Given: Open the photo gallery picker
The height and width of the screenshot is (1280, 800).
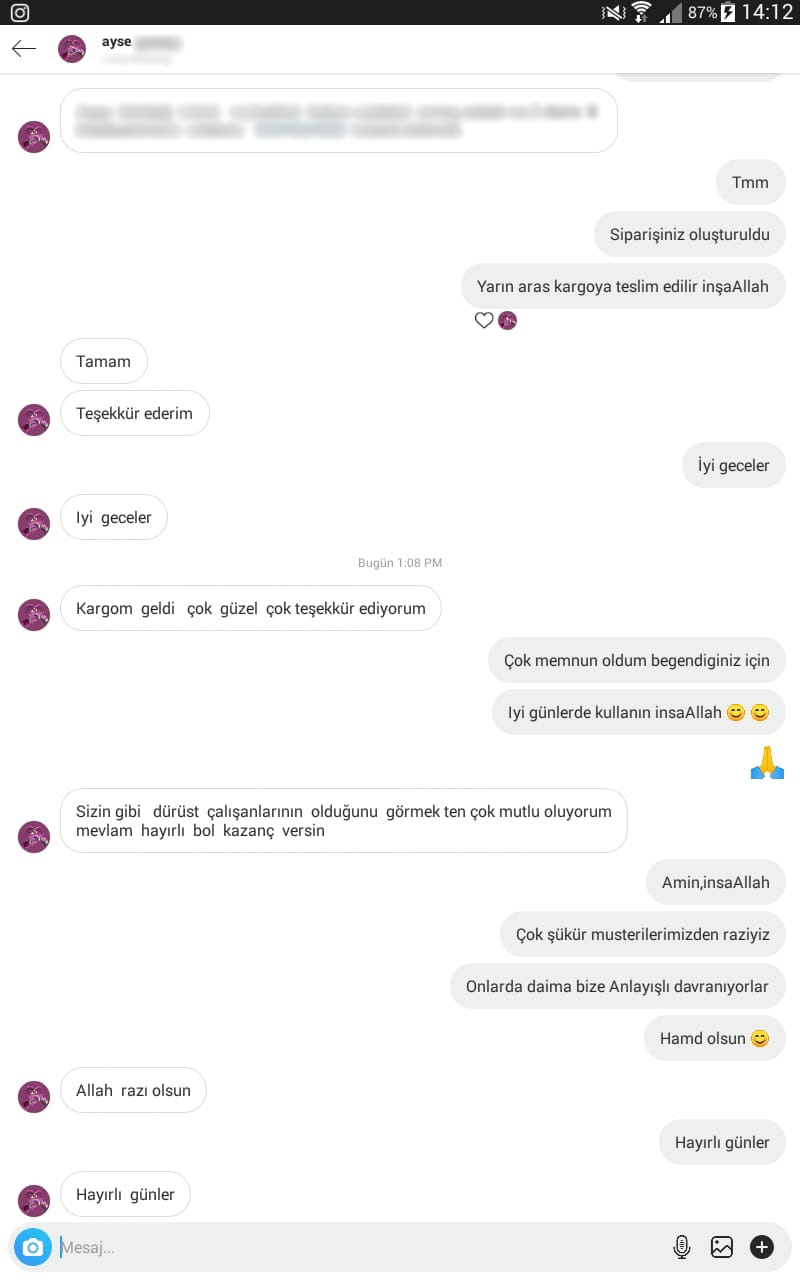Looking at the screenshot, I should tap(722, 1247).
